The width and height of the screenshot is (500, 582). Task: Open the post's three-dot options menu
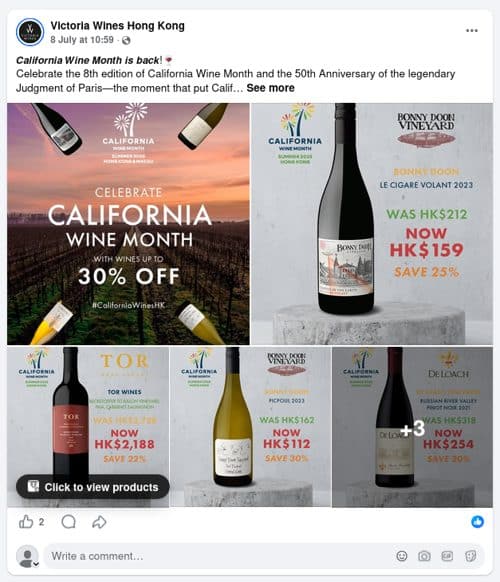click(x=471, y=30)
